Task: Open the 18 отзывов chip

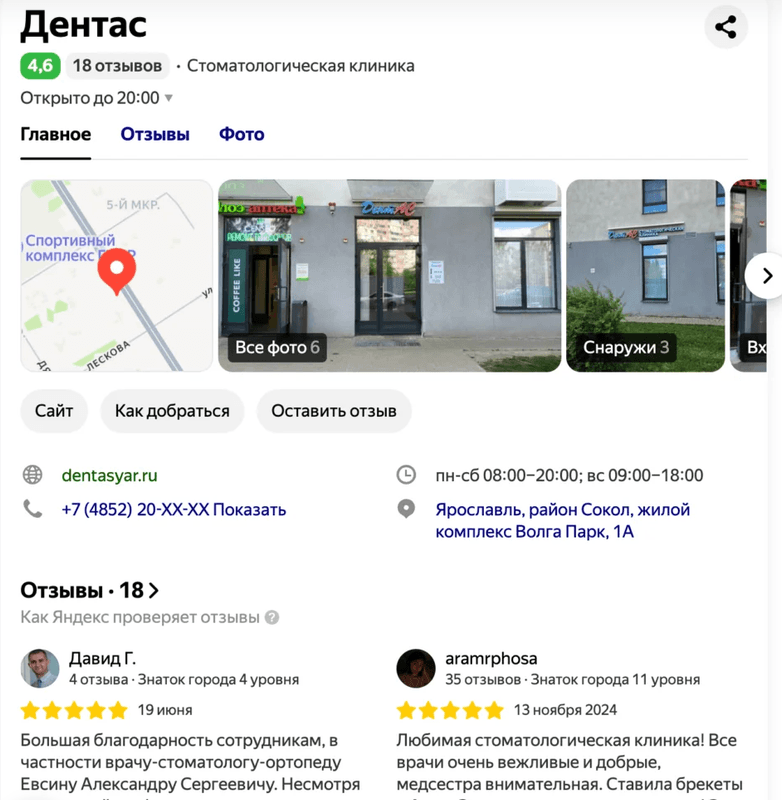Action: click(x=117, y=66)
